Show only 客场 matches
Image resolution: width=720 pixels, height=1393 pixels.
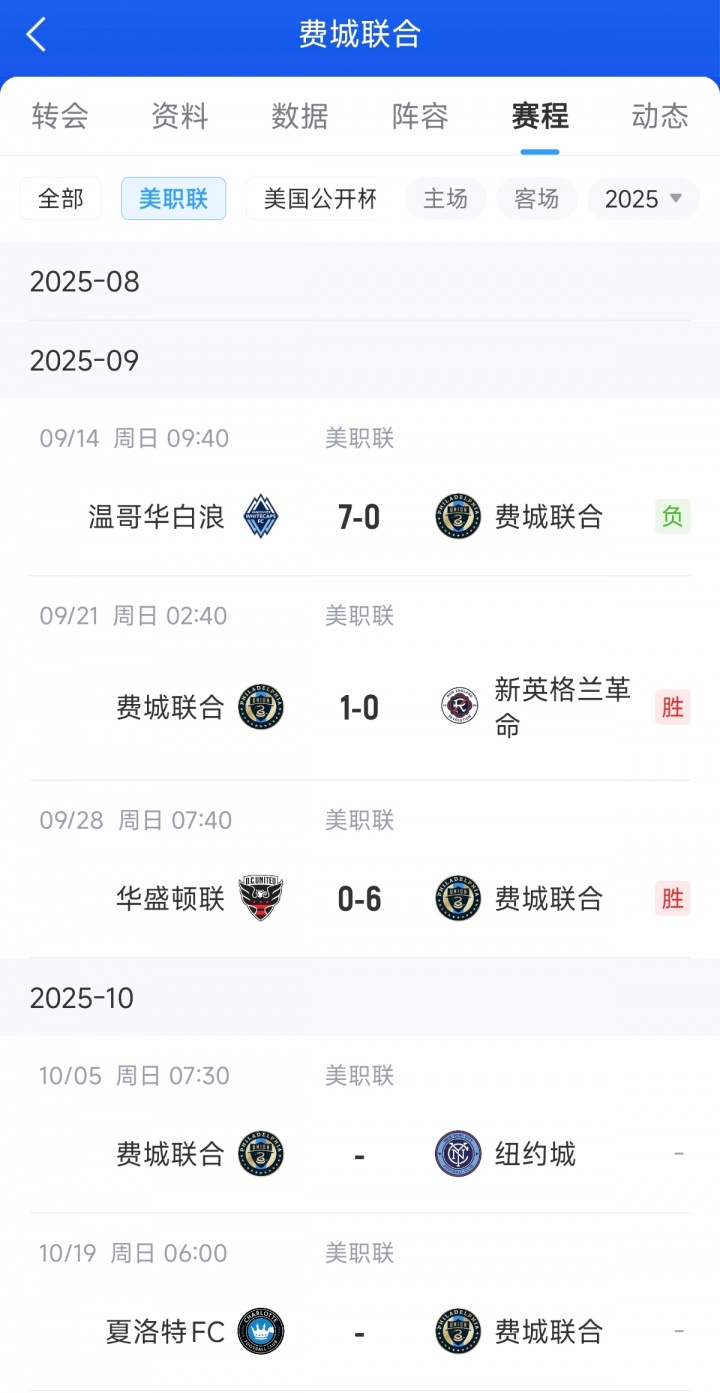(536, 199)
